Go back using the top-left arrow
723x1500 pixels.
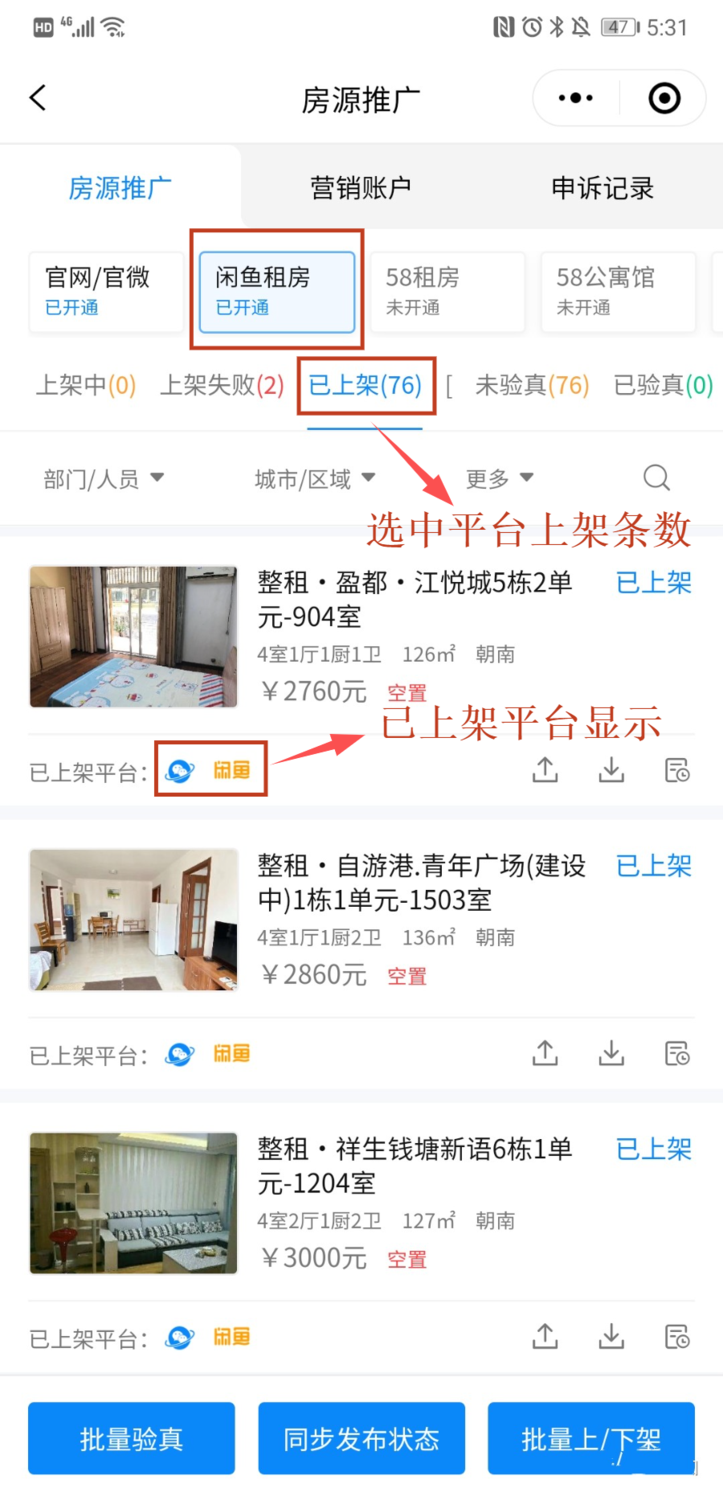click(38, 98)
